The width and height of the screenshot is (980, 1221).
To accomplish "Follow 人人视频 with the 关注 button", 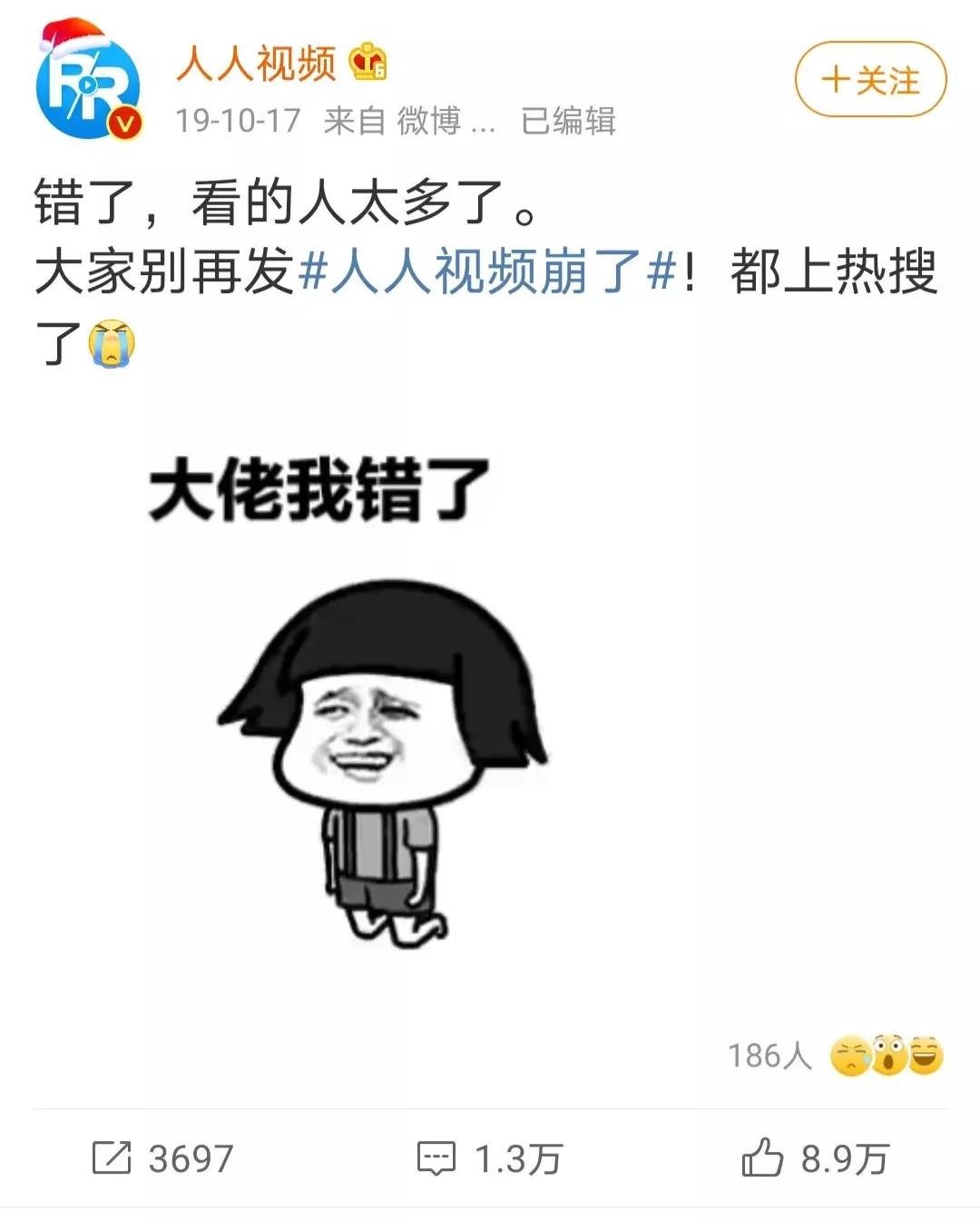I will point(870,81).
